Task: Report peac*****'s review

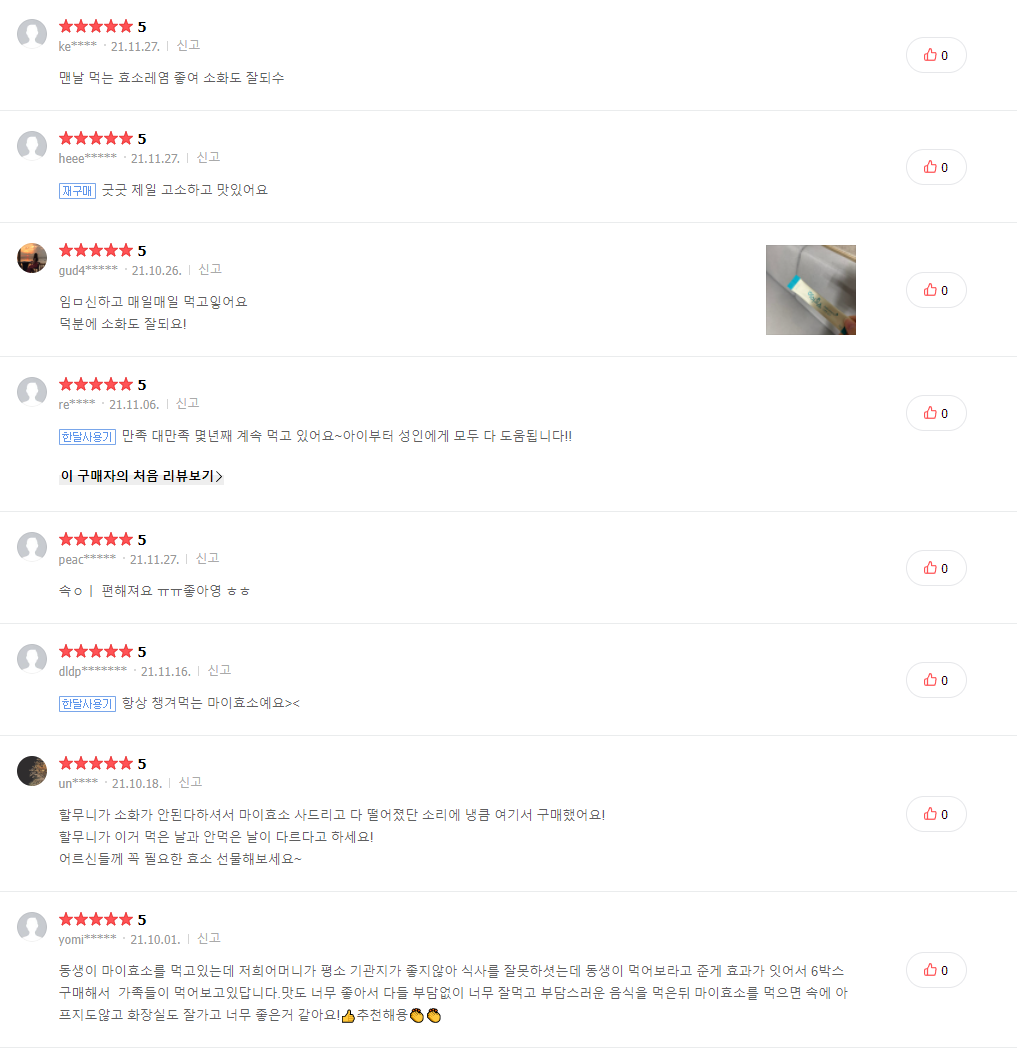Action: [x=207, y=558]
